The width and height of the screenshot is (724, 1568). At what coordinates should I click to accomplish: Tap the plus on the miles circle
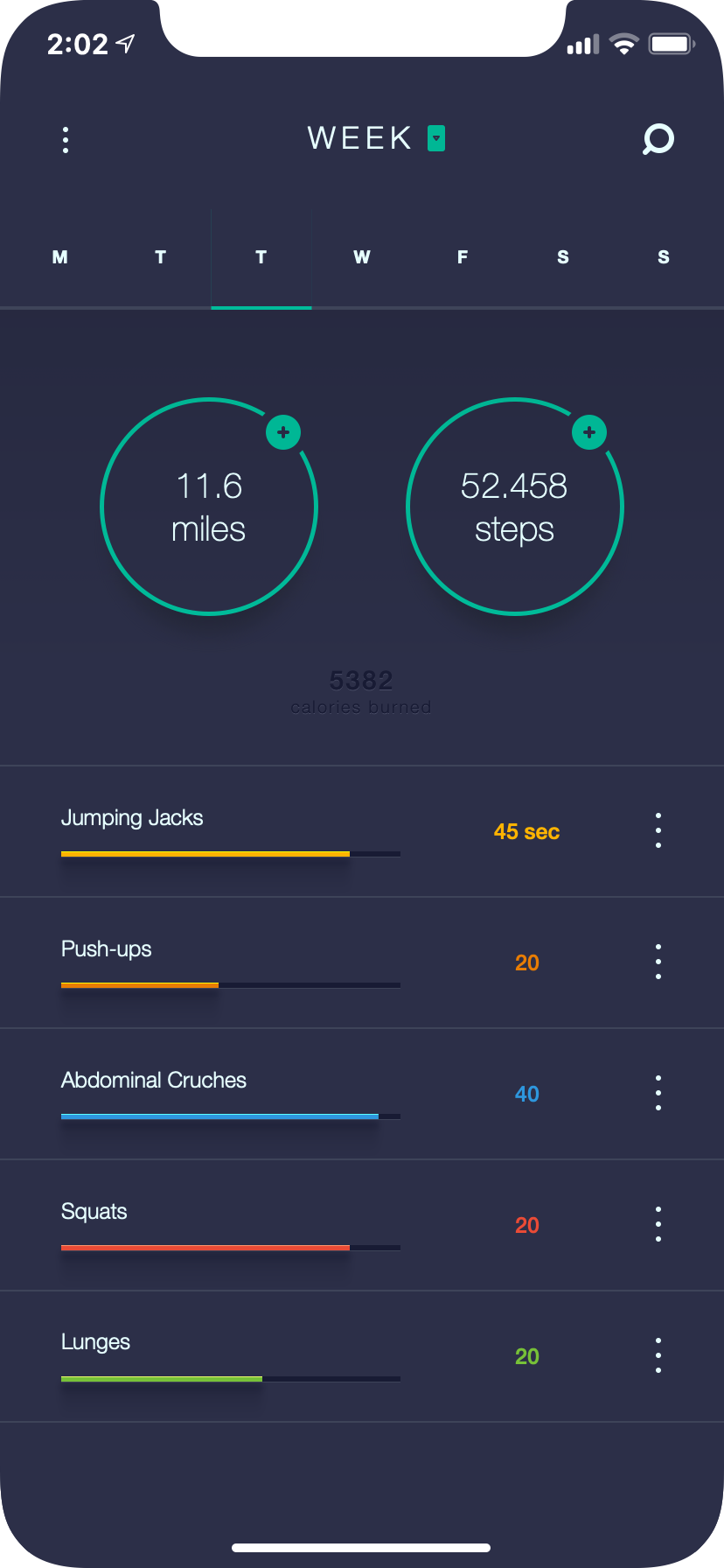283,432
